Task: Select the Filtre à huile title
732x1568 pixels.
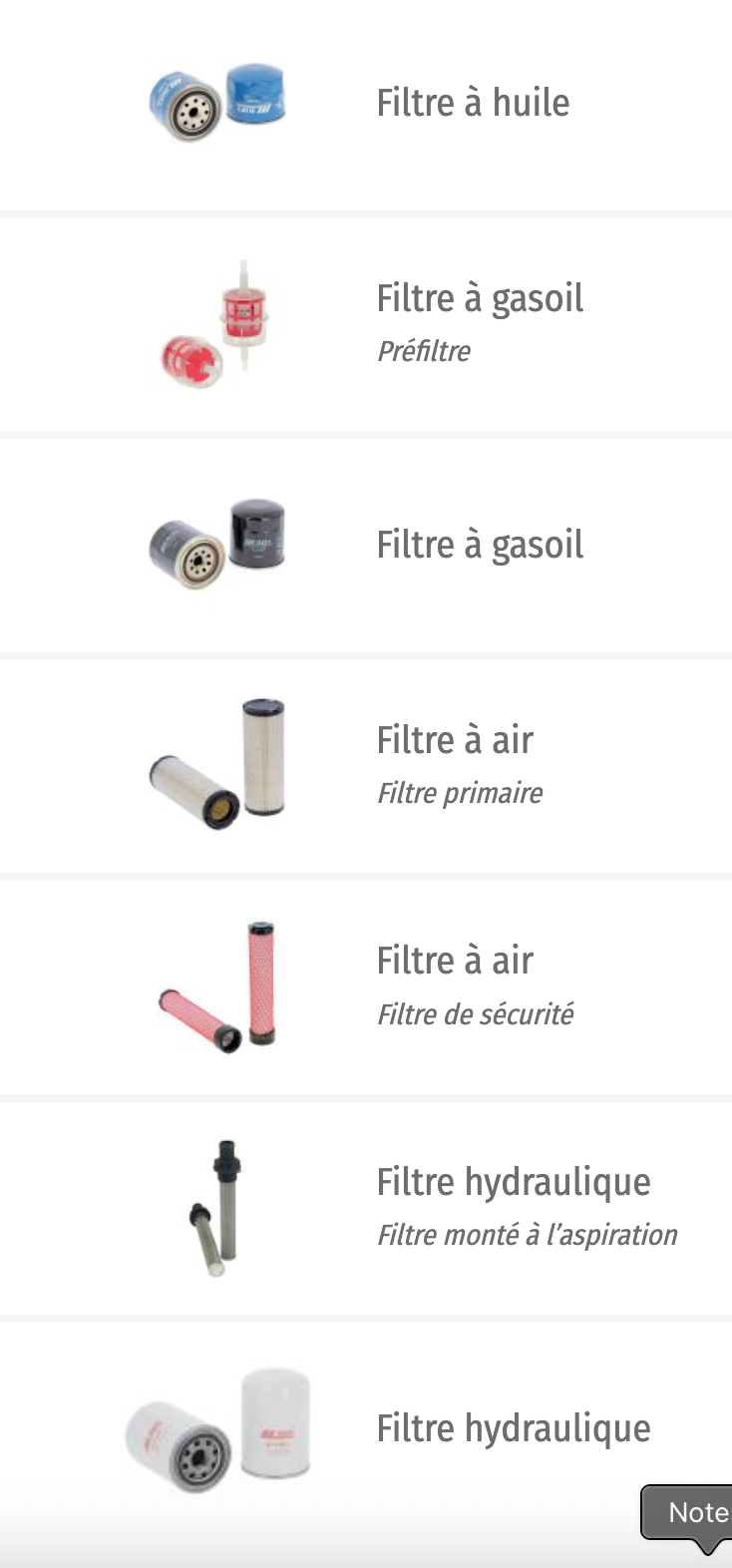Action: point(473,103)
